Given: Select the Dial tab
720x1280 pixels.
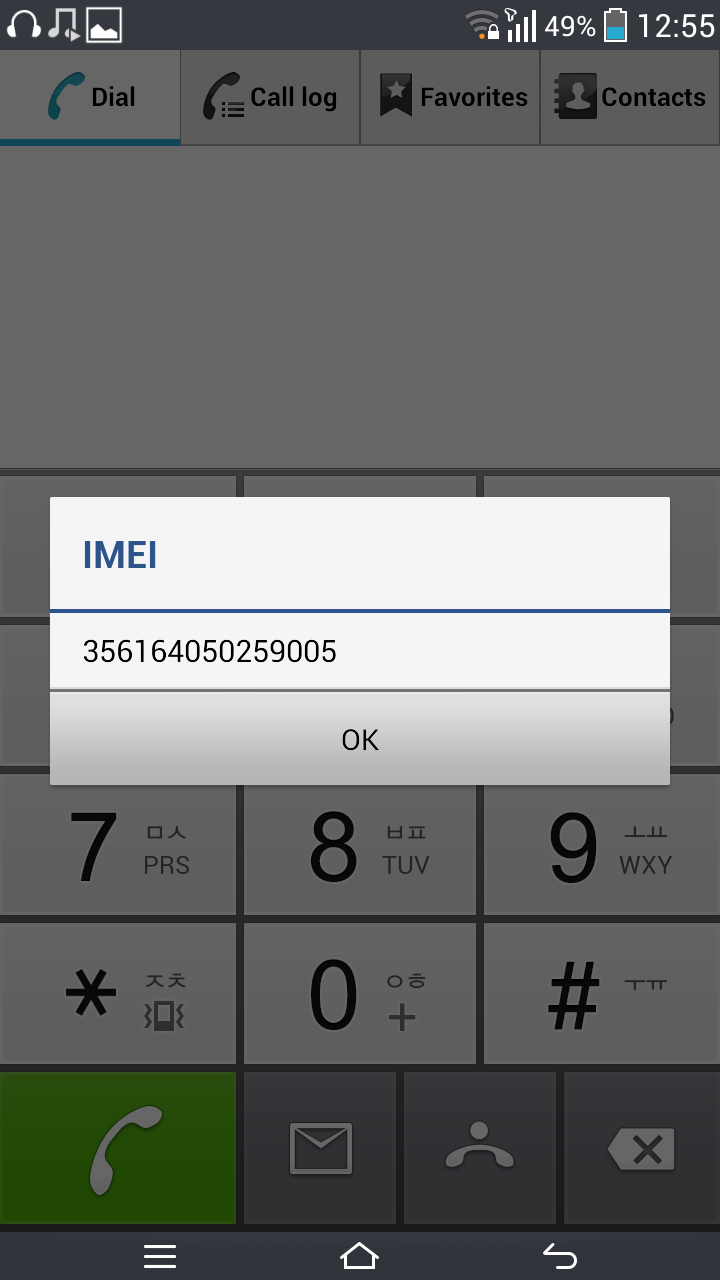Looking at the screenshot, I should point(90,97).
